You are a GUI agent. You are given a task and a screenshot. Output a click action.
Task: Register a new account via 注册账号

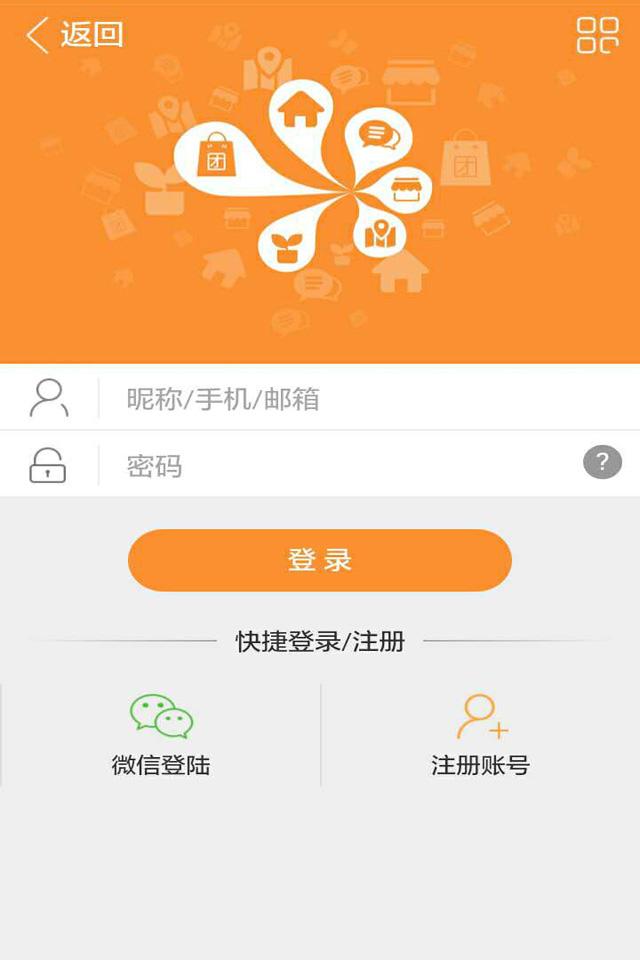coord(480,735)
